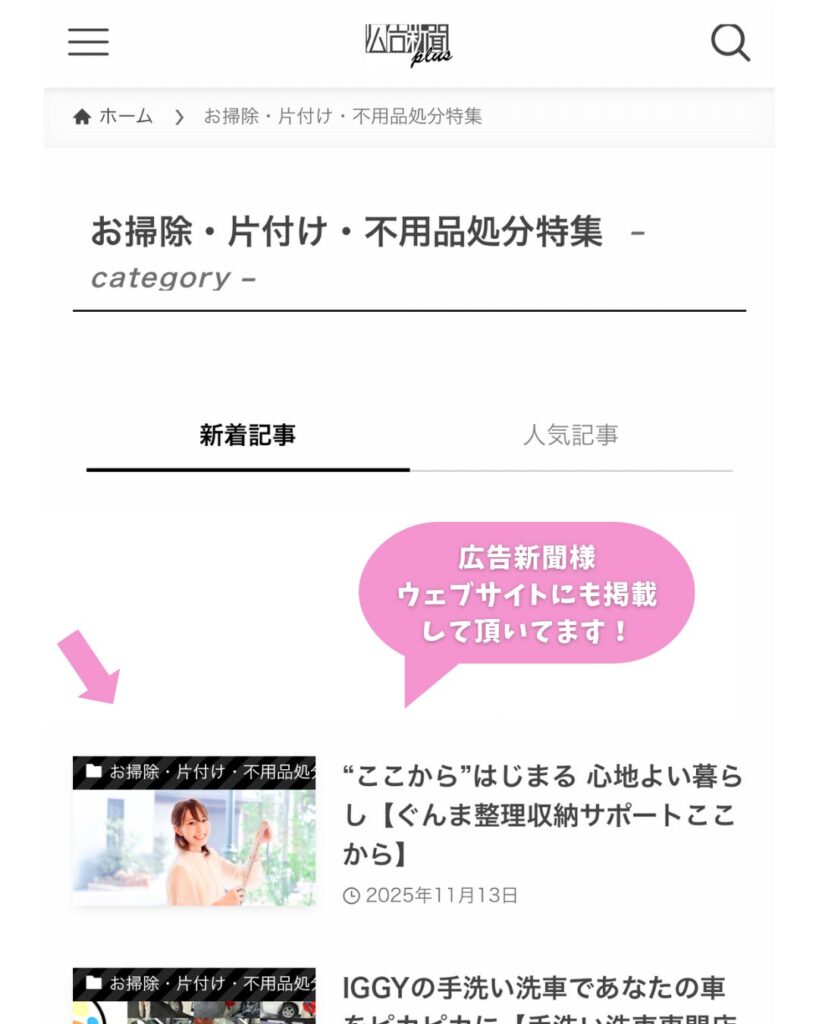
Task: Open the search magnifier
Action: [730, 43]
